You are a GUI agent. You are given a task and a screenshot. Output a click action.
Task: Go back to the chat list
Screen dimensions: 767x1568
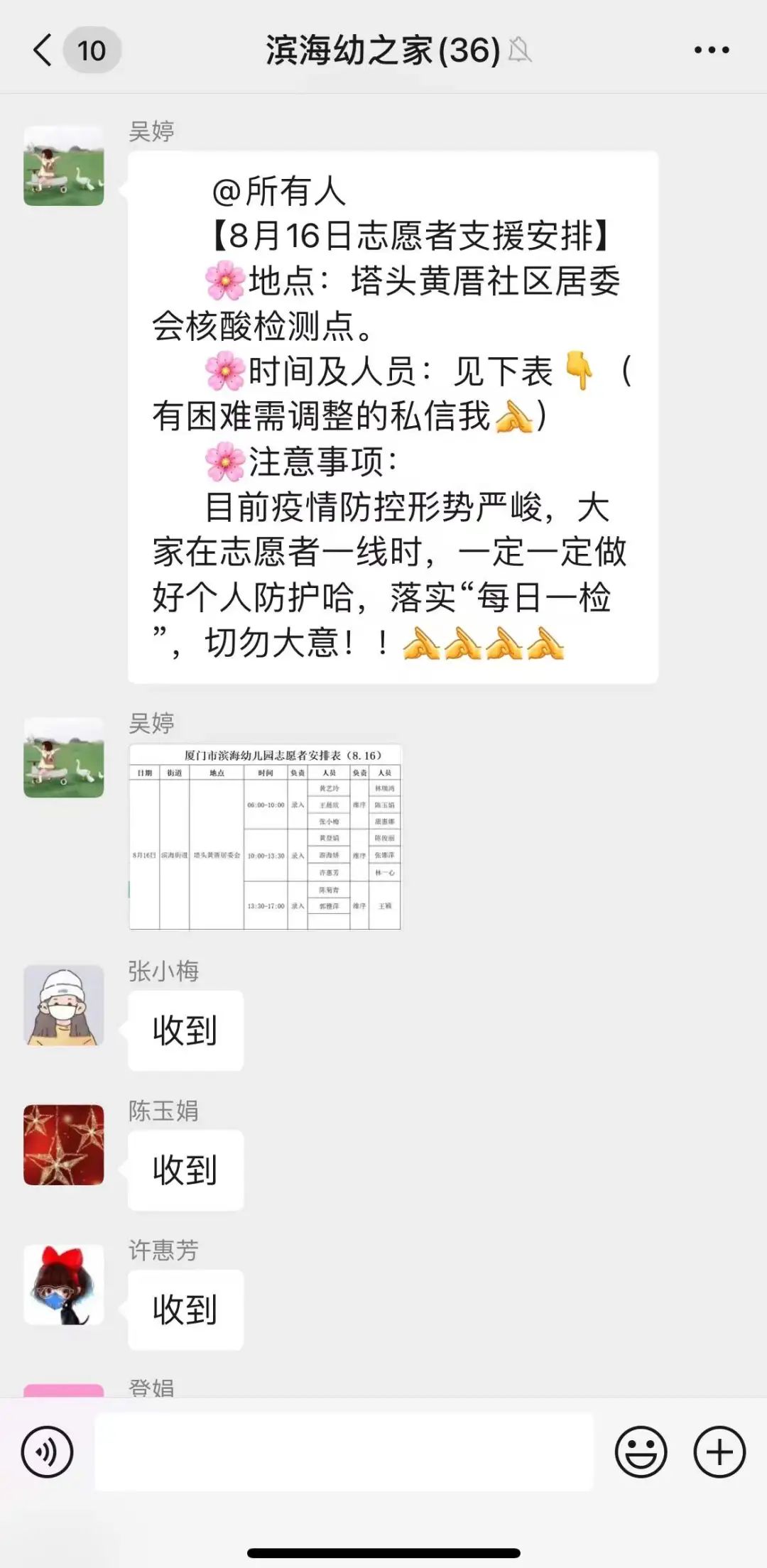point(44,50)
